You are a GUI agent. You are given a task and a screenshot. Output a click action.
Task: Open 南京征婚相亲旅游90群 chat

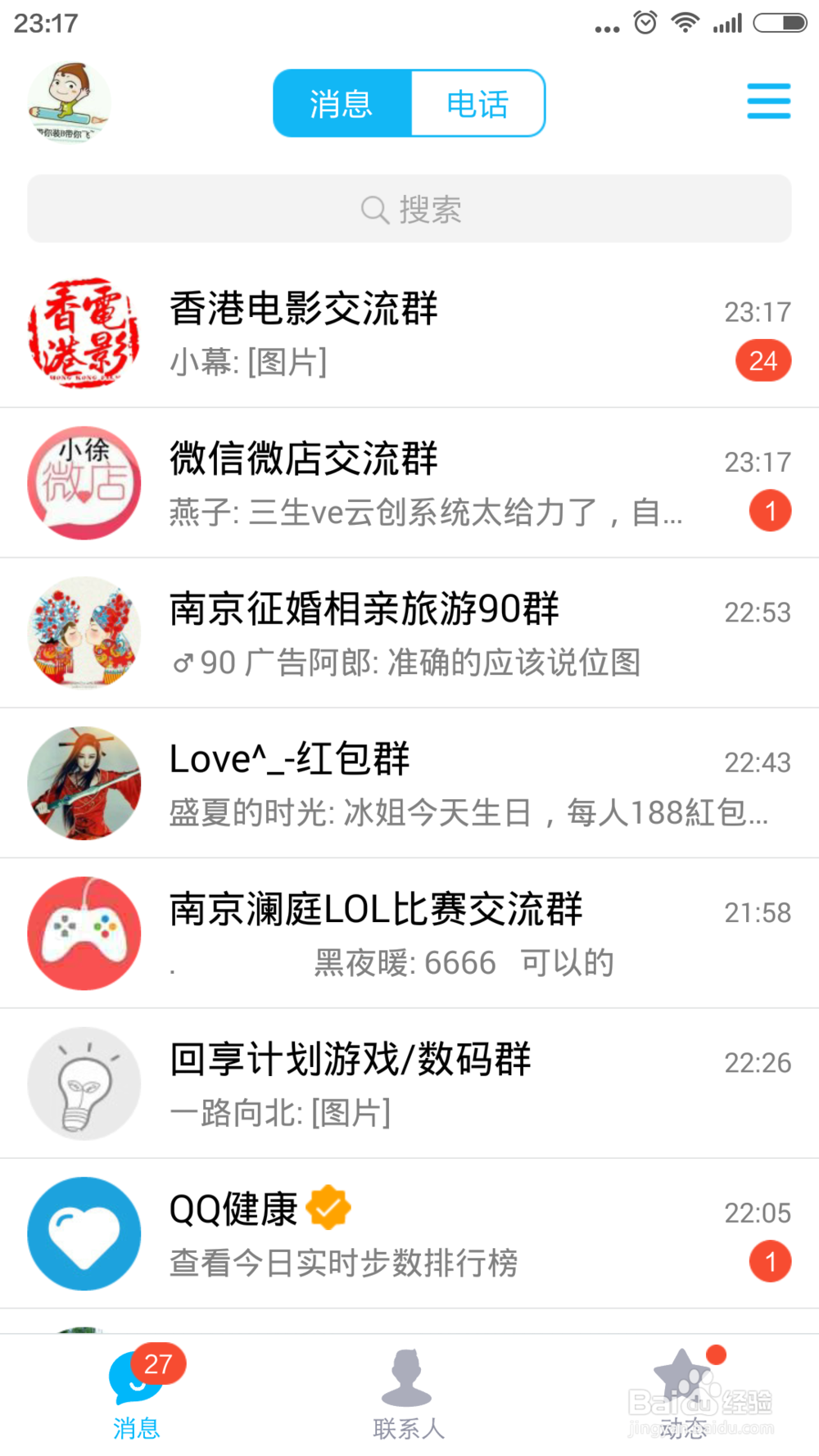(x=409, y=633)
